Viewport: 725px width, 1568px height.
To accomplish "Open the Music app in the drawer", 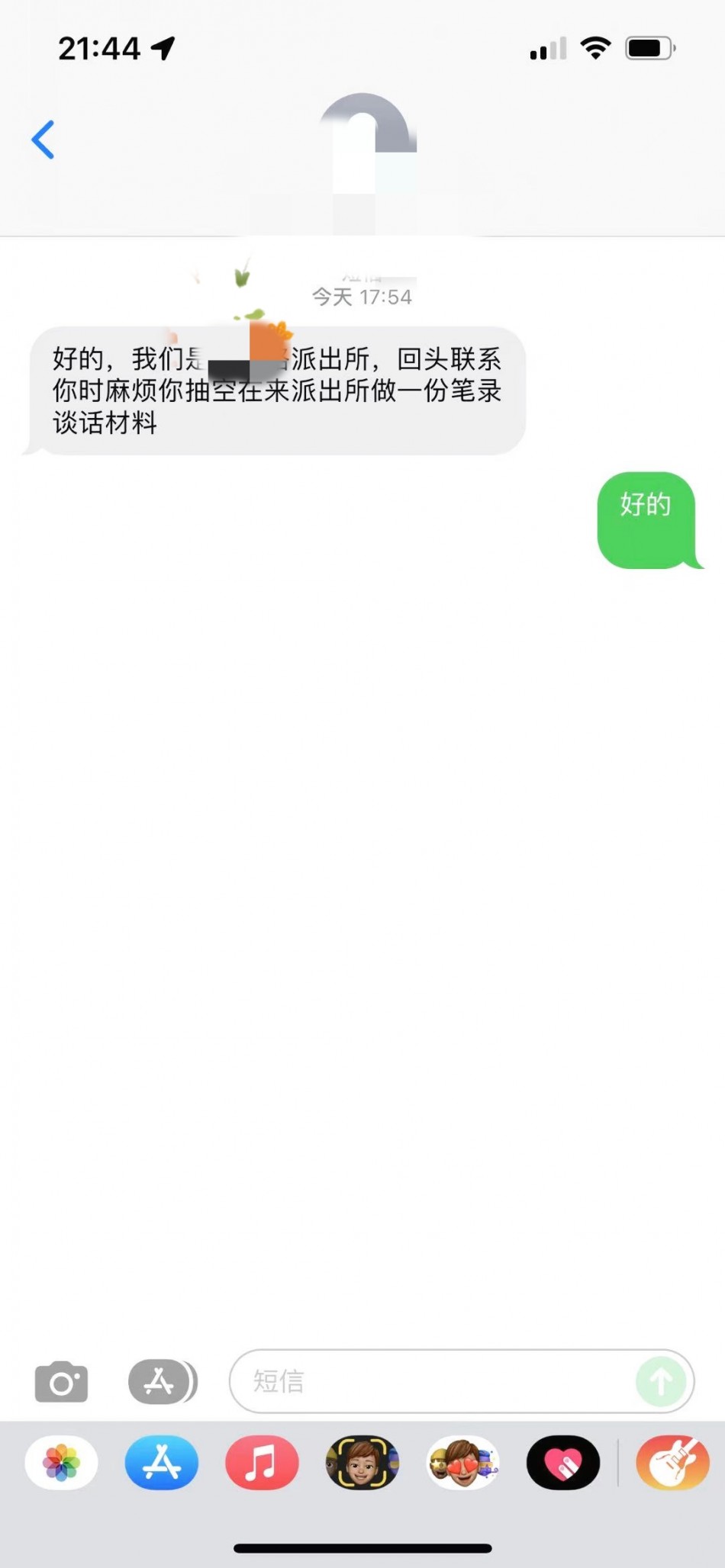I will tap(262, 1463).
